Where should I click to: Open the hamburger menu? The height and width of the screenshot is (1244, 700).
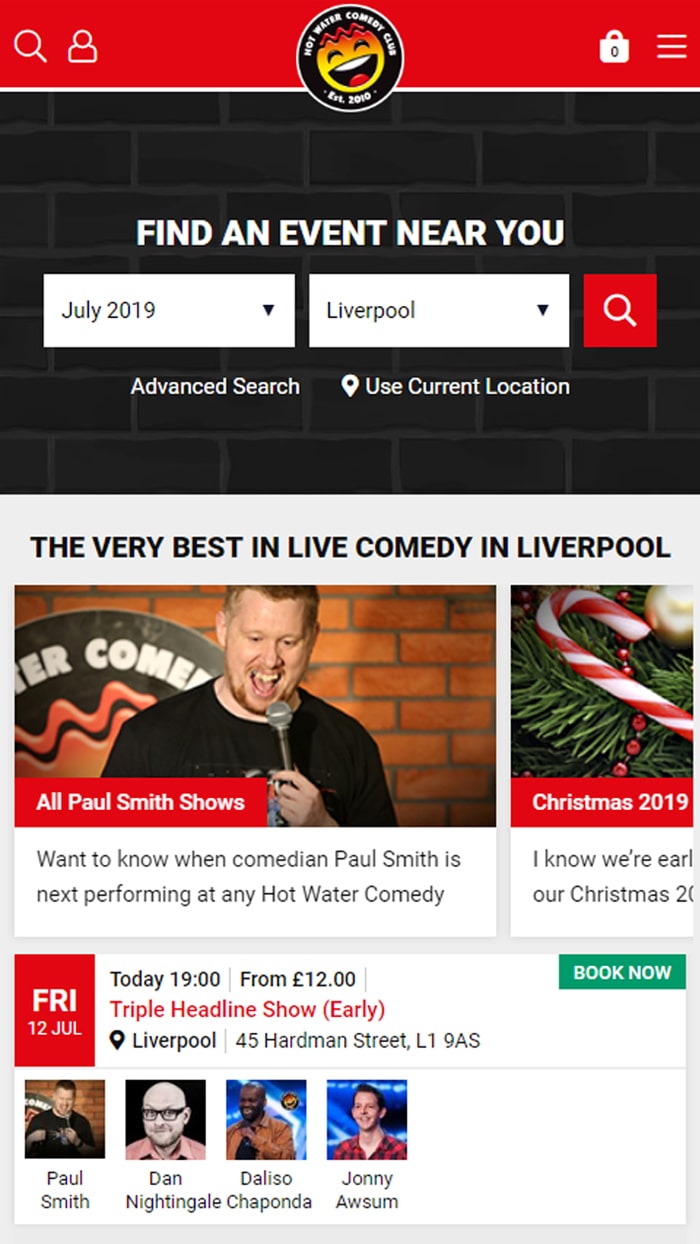coord(671,46)
